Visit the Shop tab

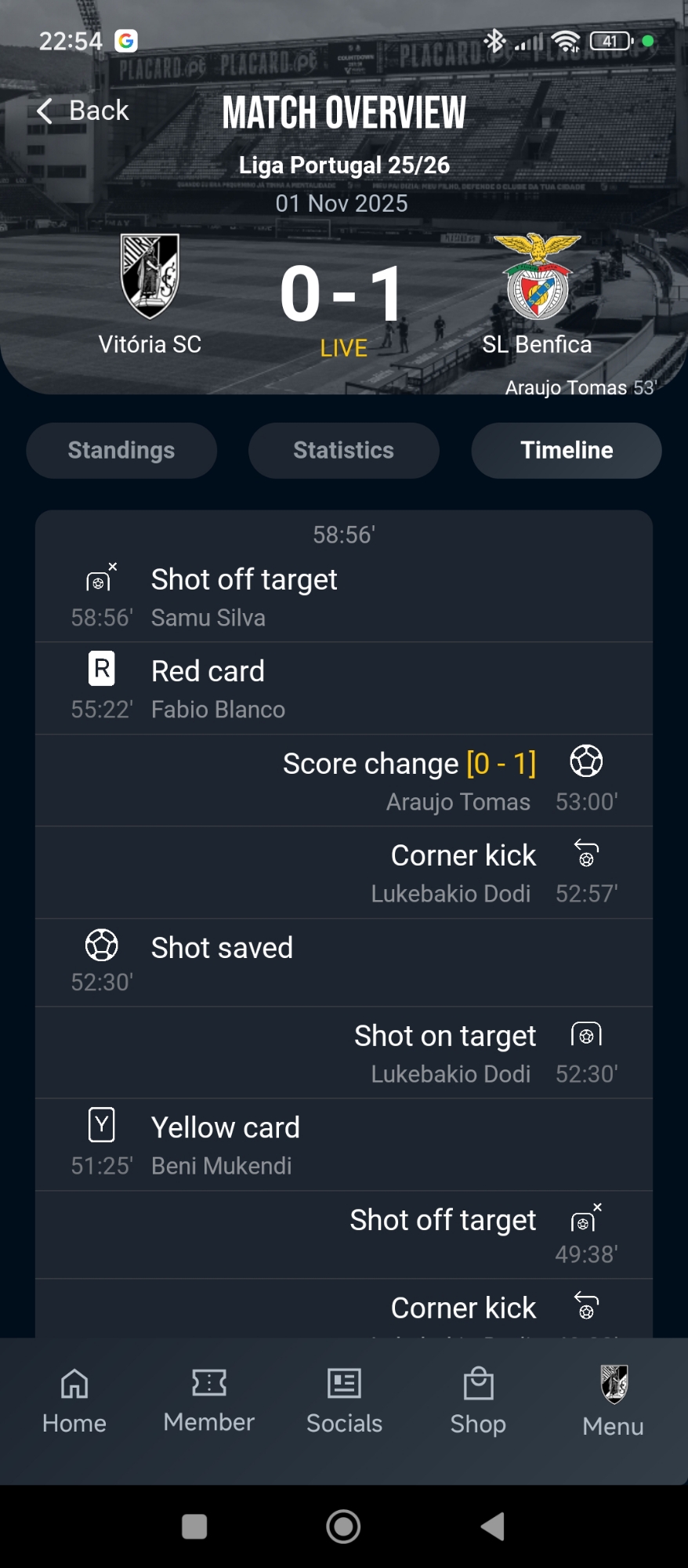click(478, 1401)
